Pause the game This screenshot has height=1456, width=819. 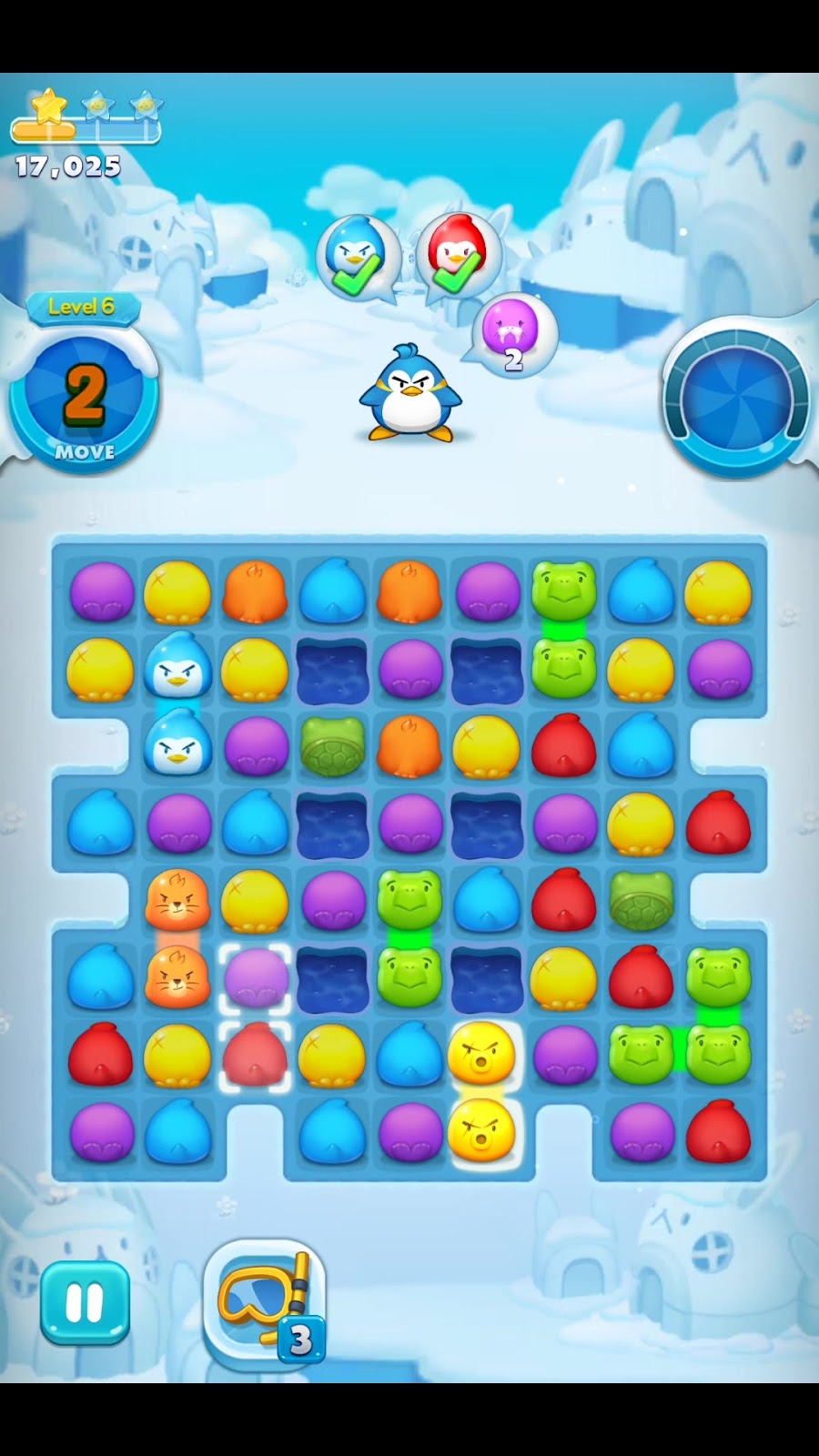pos(85,1303)
